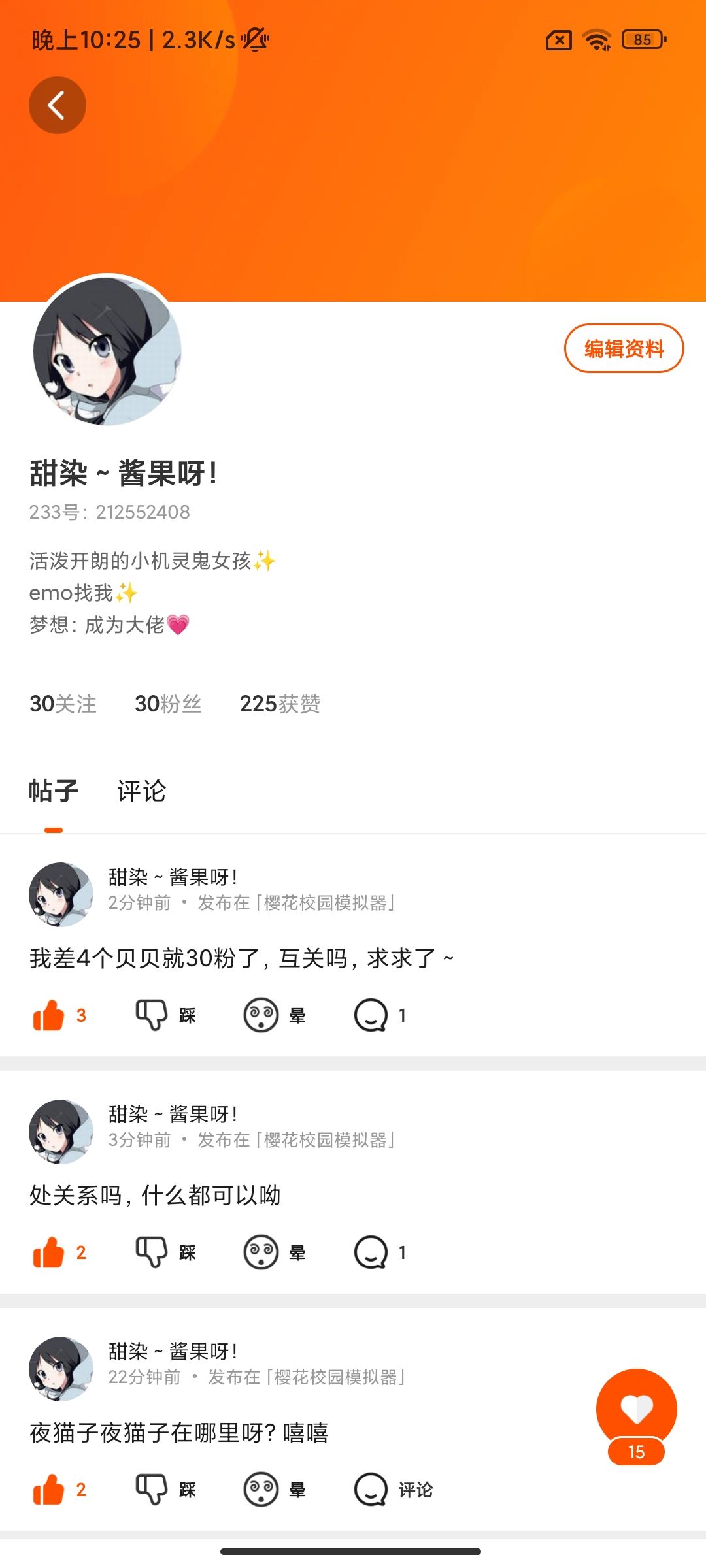Dislike (踩) the 互关吗 post

coord(166,1015)
